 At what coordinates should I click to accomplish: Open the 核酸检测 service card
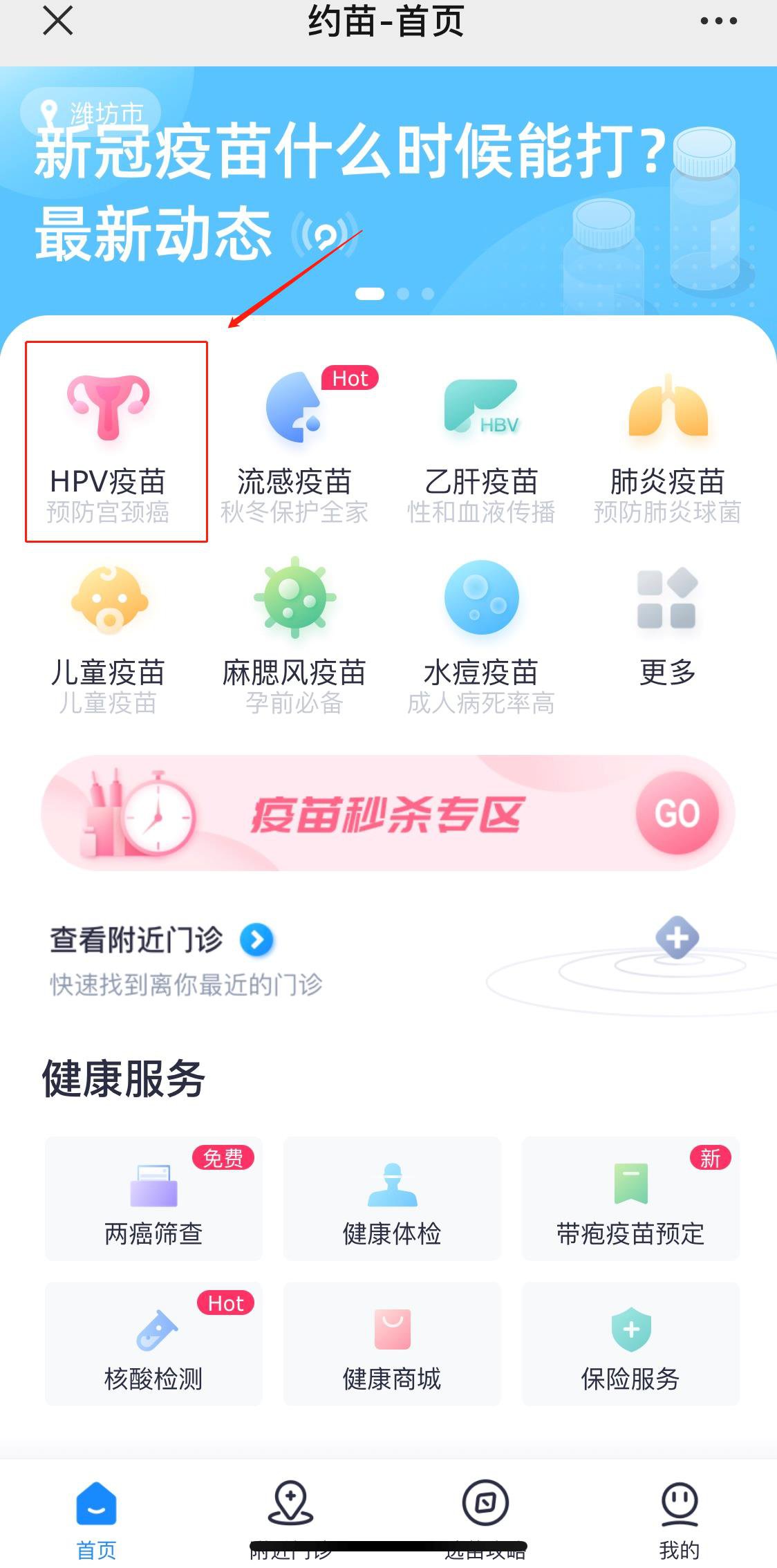tap(153, 1343)
